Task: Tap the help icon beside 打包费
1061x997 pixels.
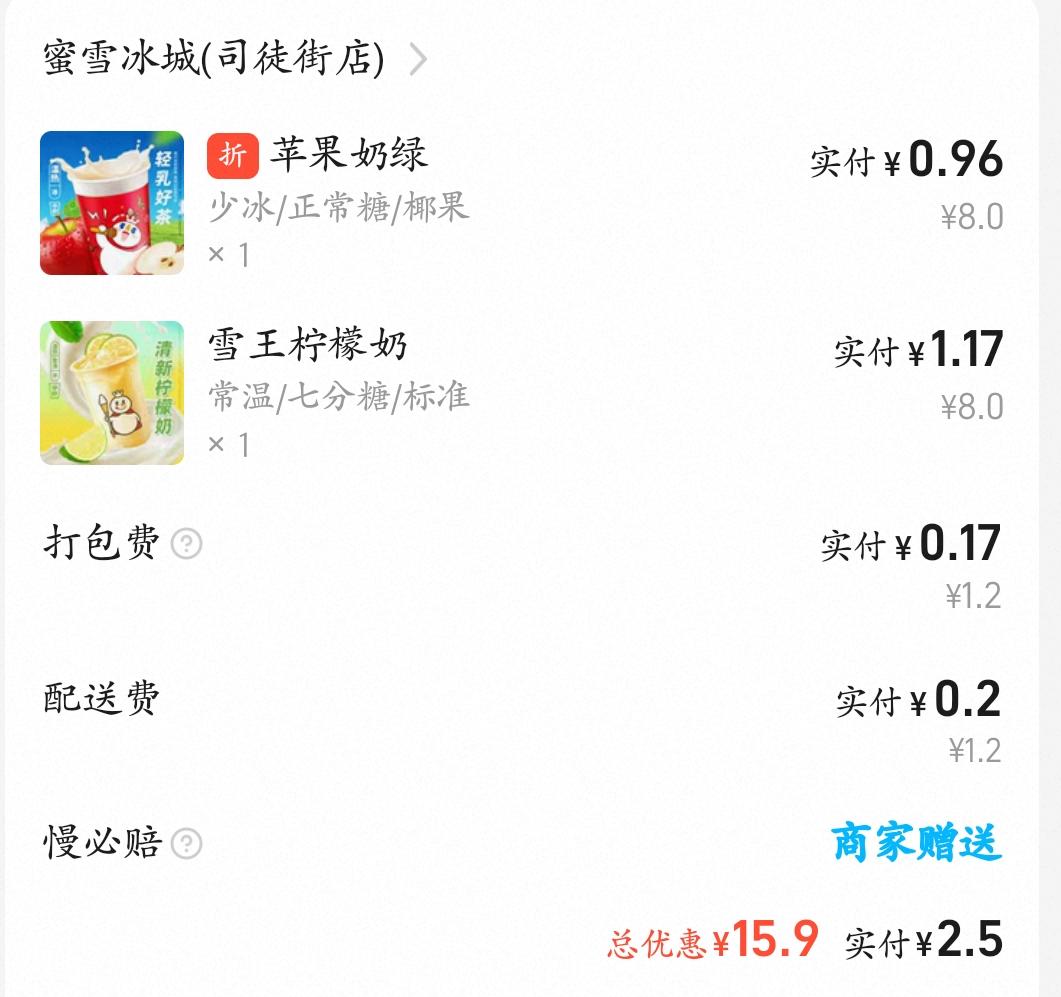Action: pos(187,544)
